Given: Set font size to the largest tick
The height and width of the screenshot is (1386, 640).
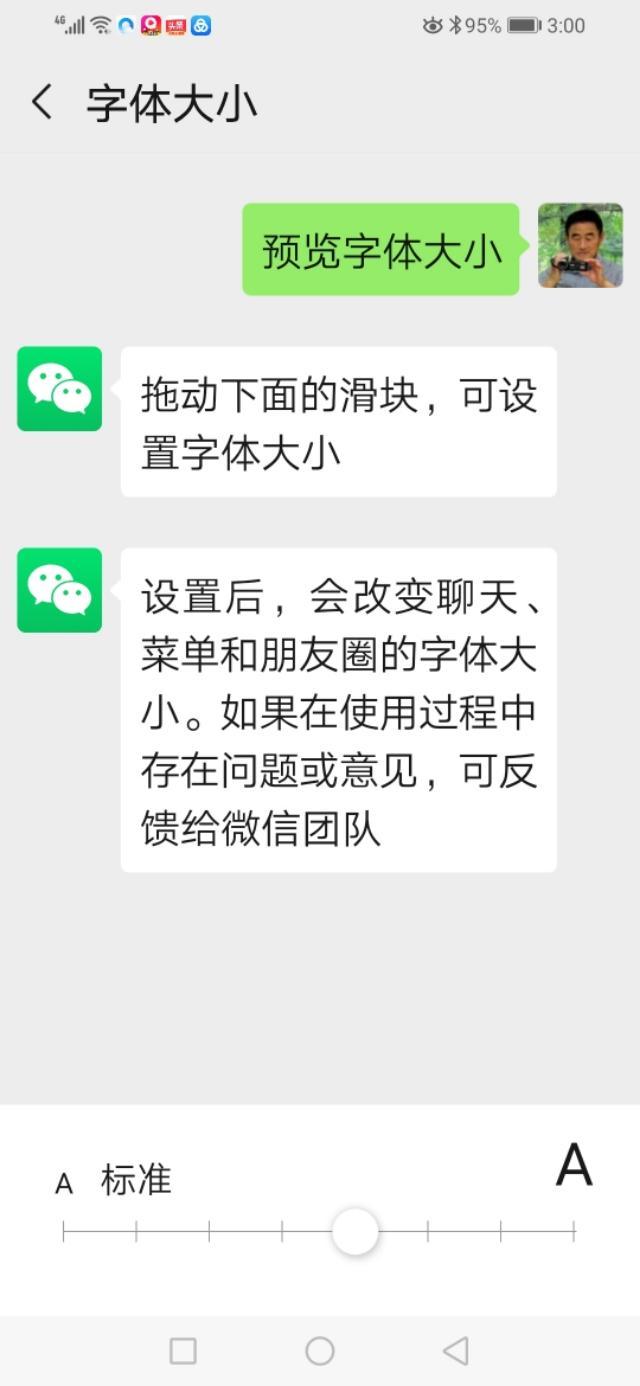Looking at the screenshot, I should 574,1231.
